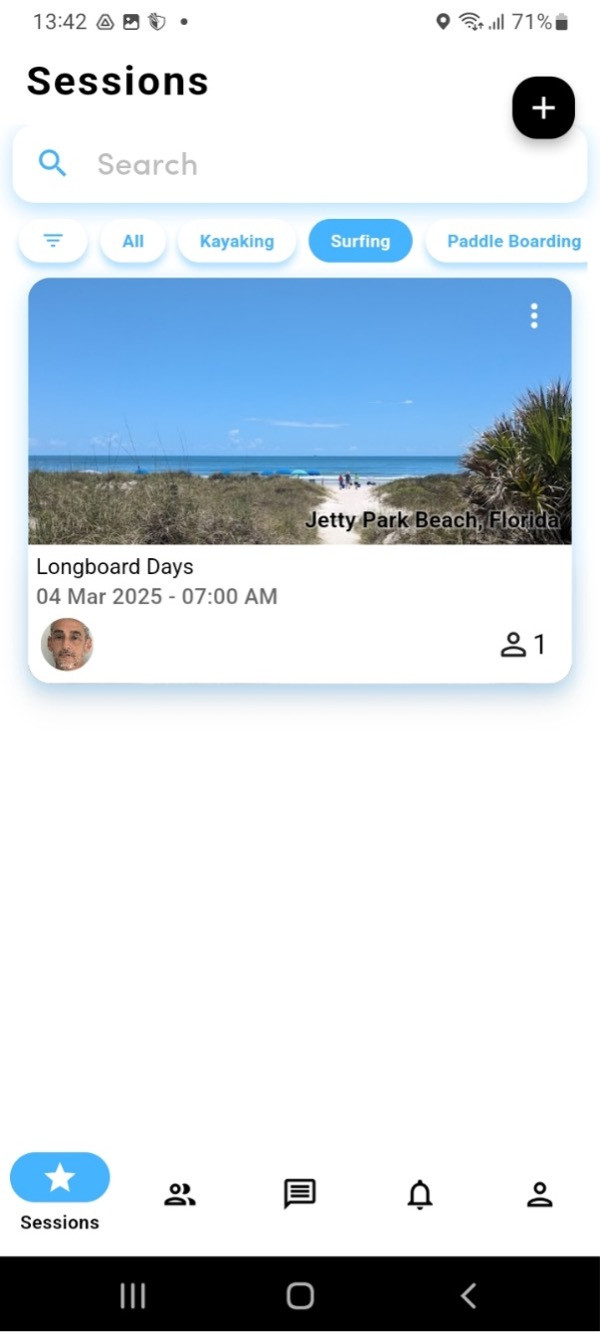Select the Surfing filter chip
This screenshot has height=1335, width=605.
(360, 241)
